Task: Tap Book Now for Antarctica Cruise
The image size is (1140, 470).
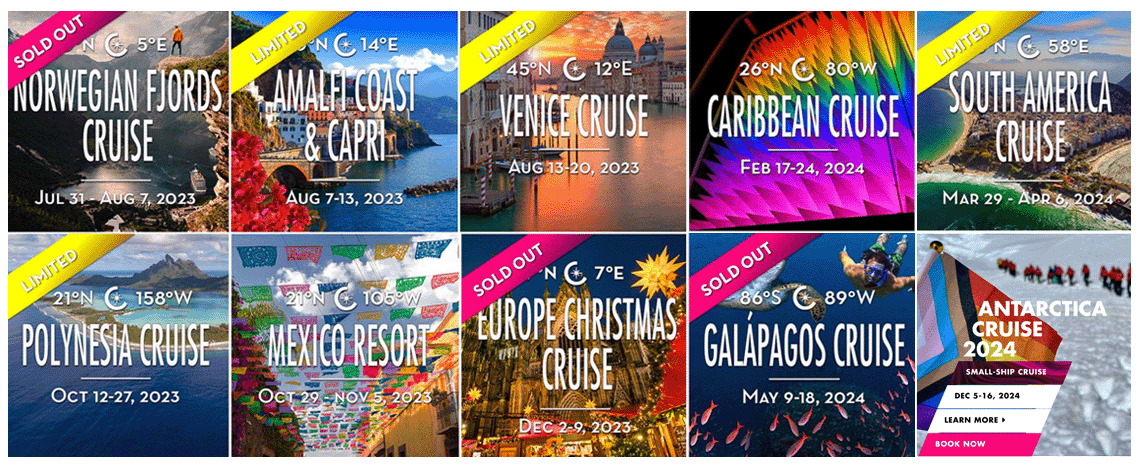Action: (960, 443)
